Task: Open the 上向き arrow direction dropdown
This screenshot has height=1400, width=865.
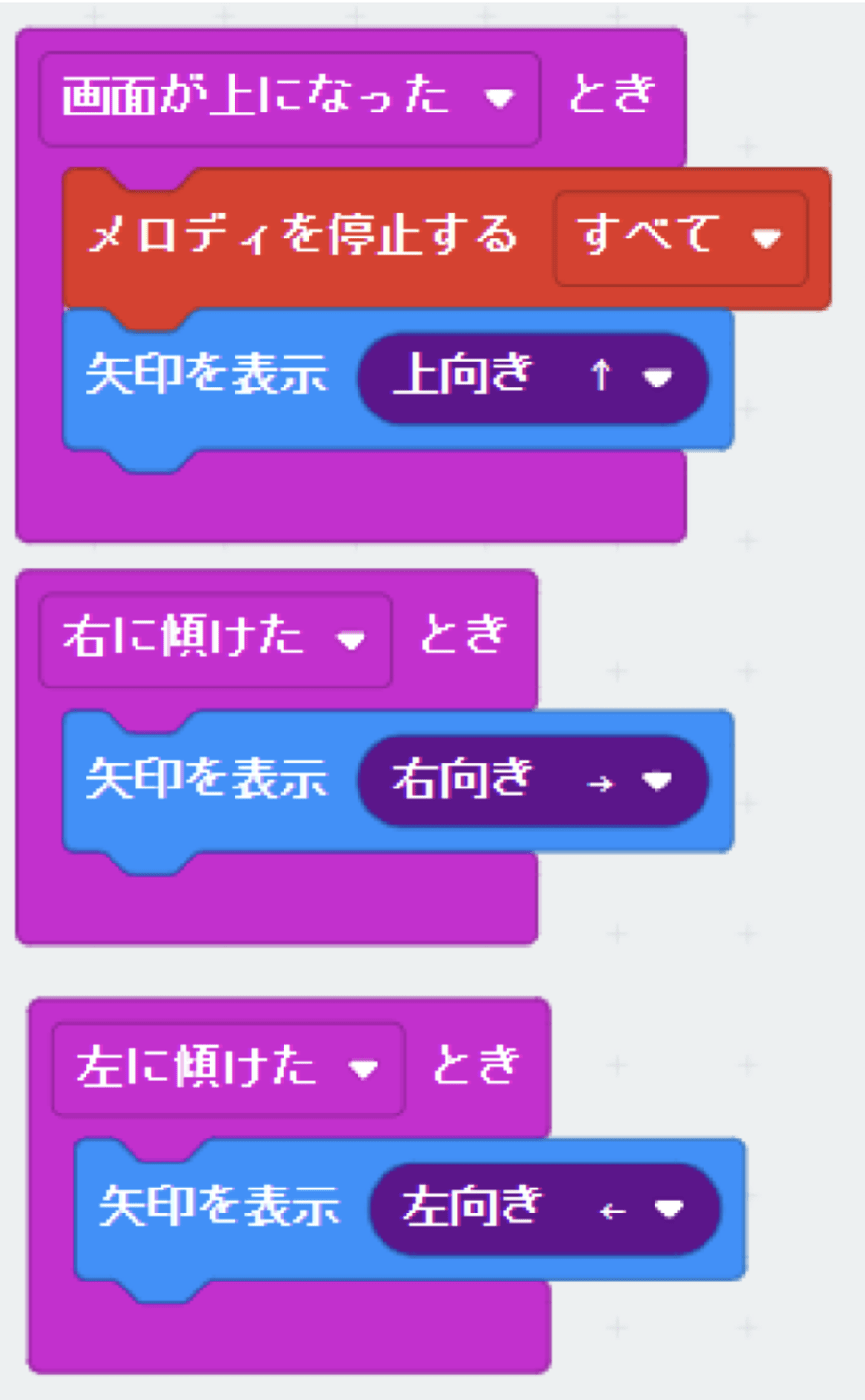Action: pyautogui.click(x=657, y=378)
